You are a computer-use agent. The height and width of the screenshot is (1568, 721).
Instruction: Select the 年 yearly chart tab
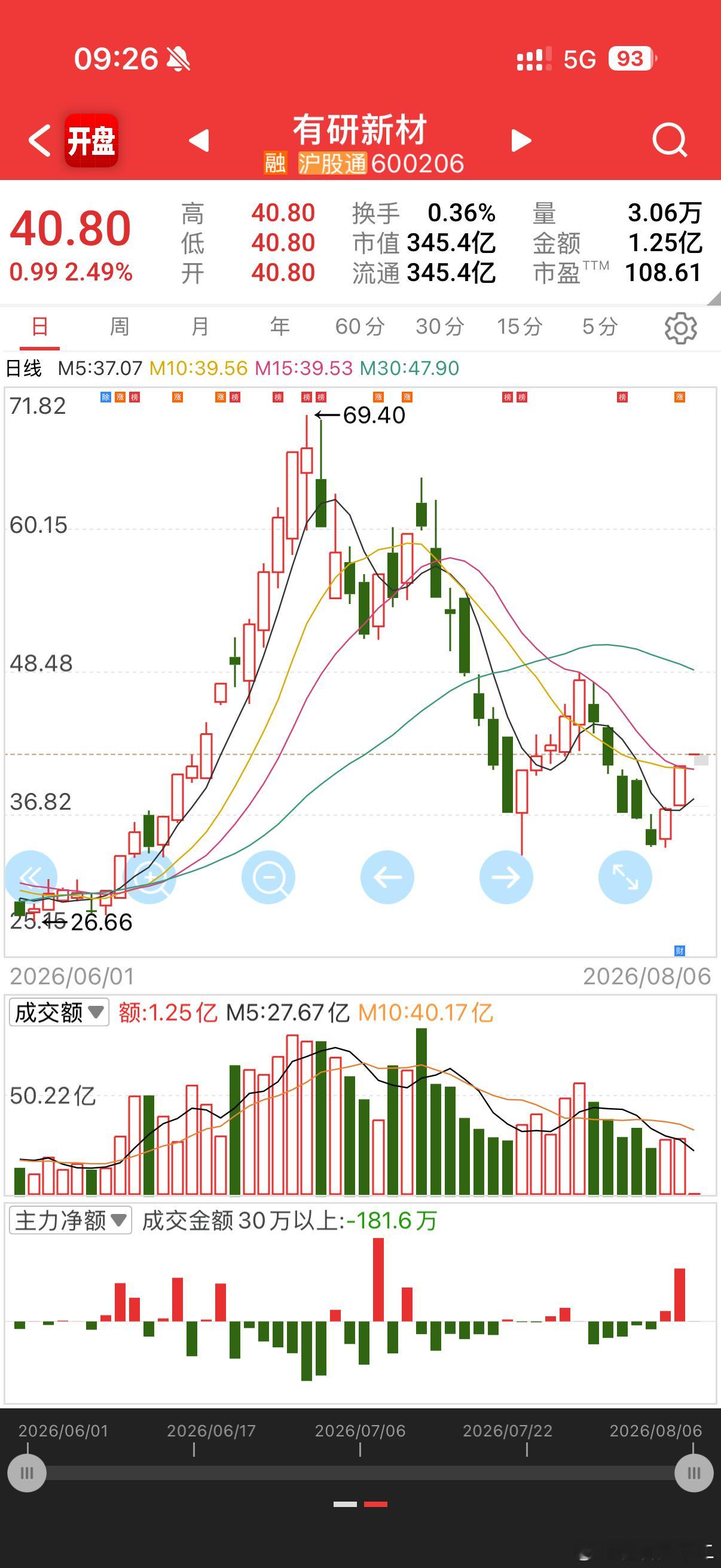pyautogui.click(x=279, y=327)
